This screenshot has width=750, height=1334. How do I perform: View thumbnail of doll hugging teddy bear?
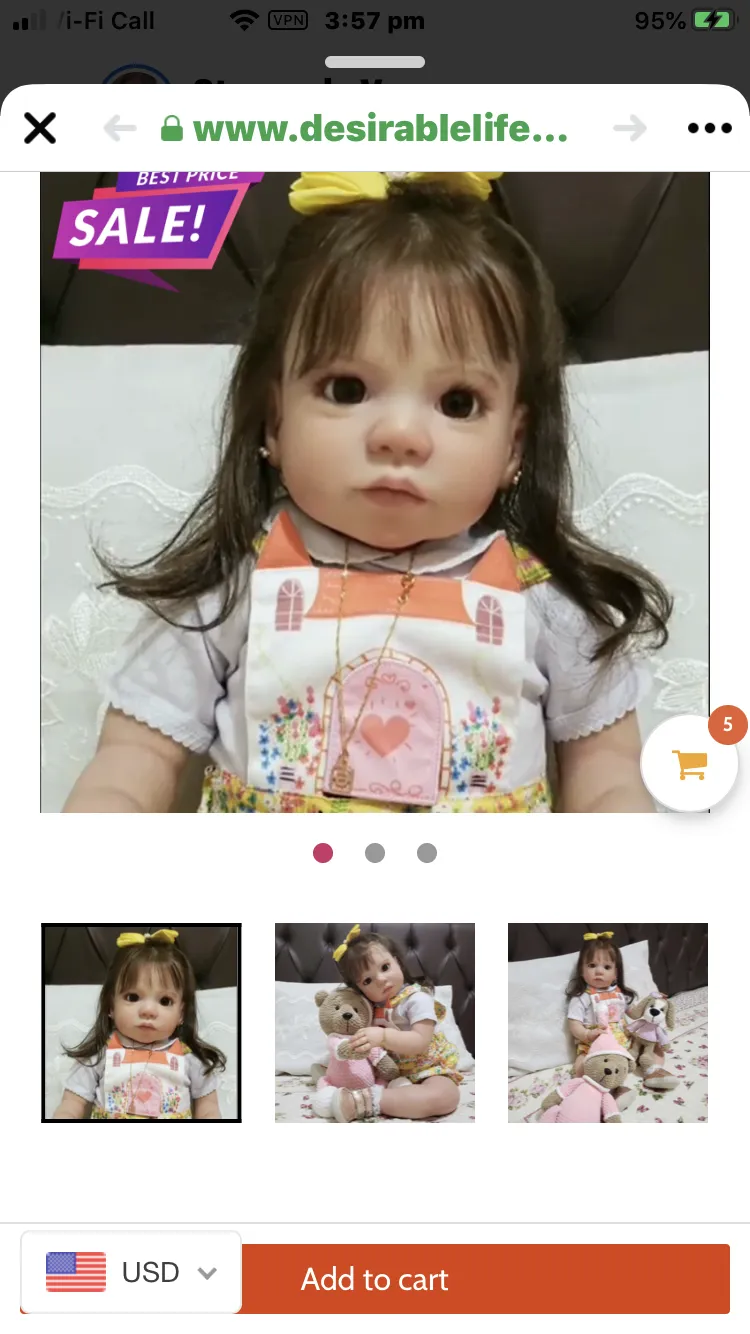pyautogui.click(x=375, y=1022)
